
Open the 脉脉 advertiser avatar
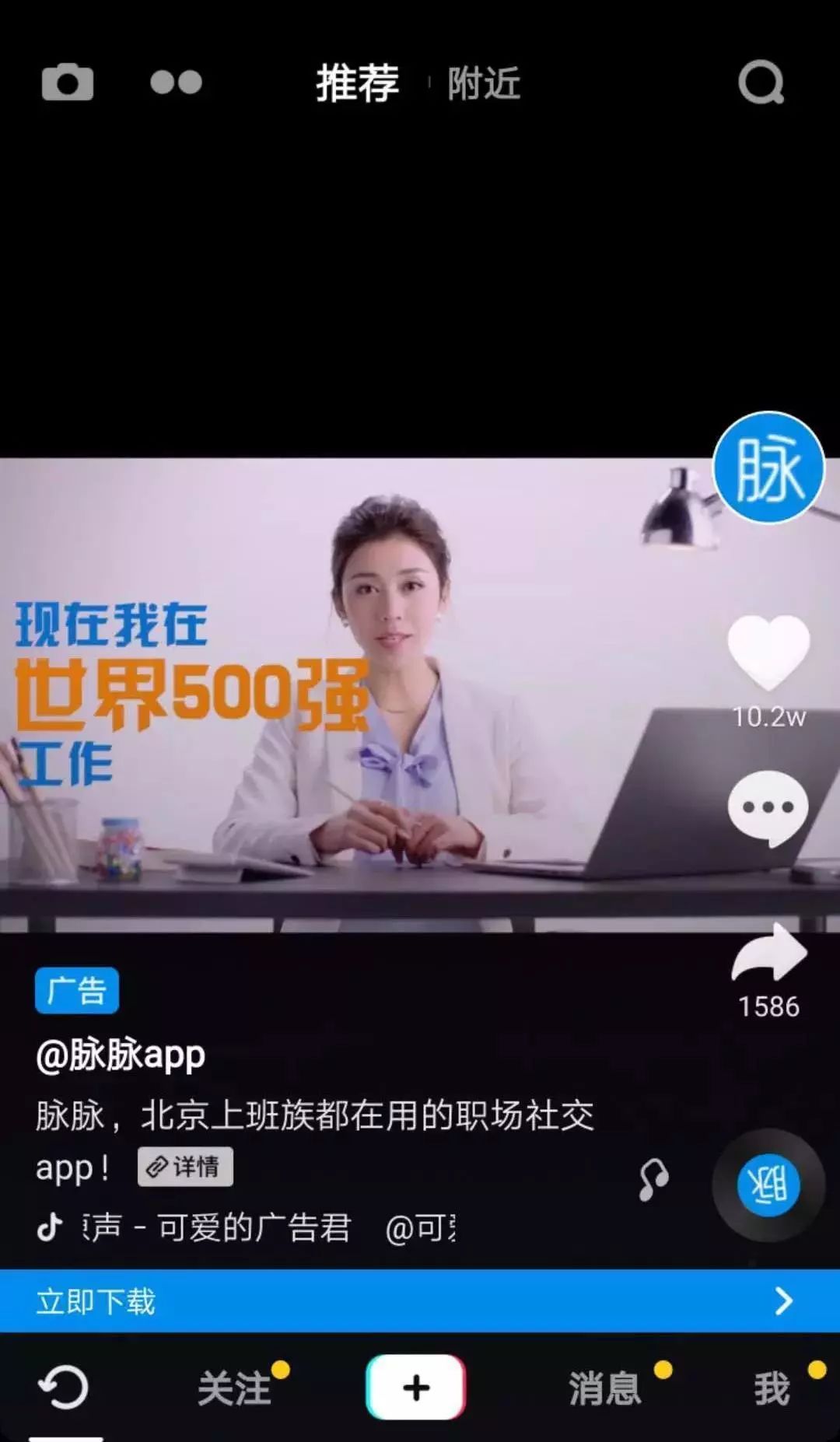(768, 467)
